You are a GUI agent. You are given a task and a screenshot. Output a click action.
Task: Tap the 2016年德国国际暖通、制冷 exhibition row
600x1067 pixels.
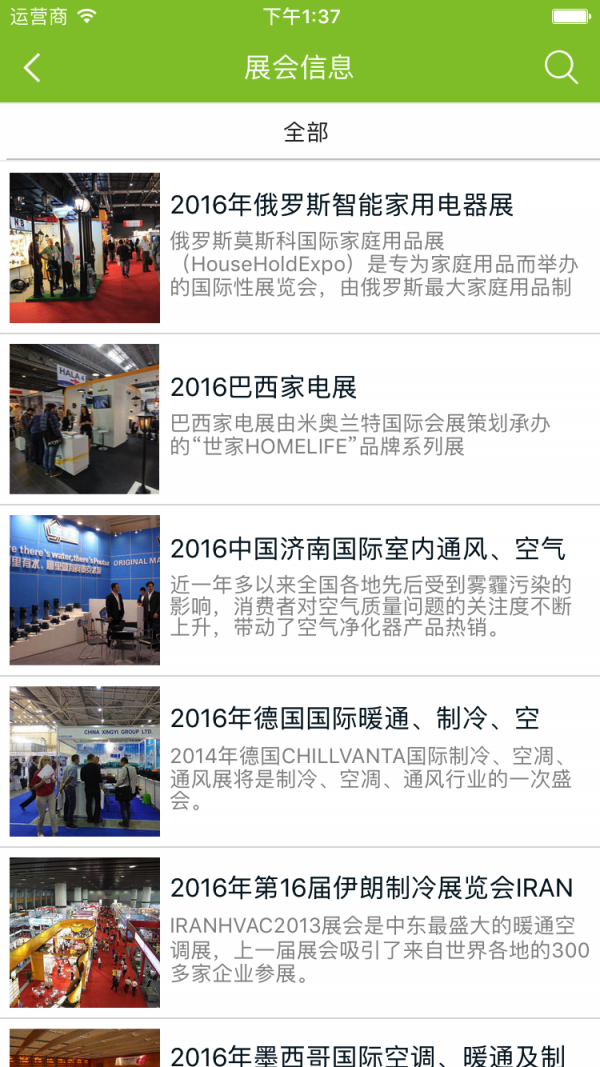(x=354, y=719)
